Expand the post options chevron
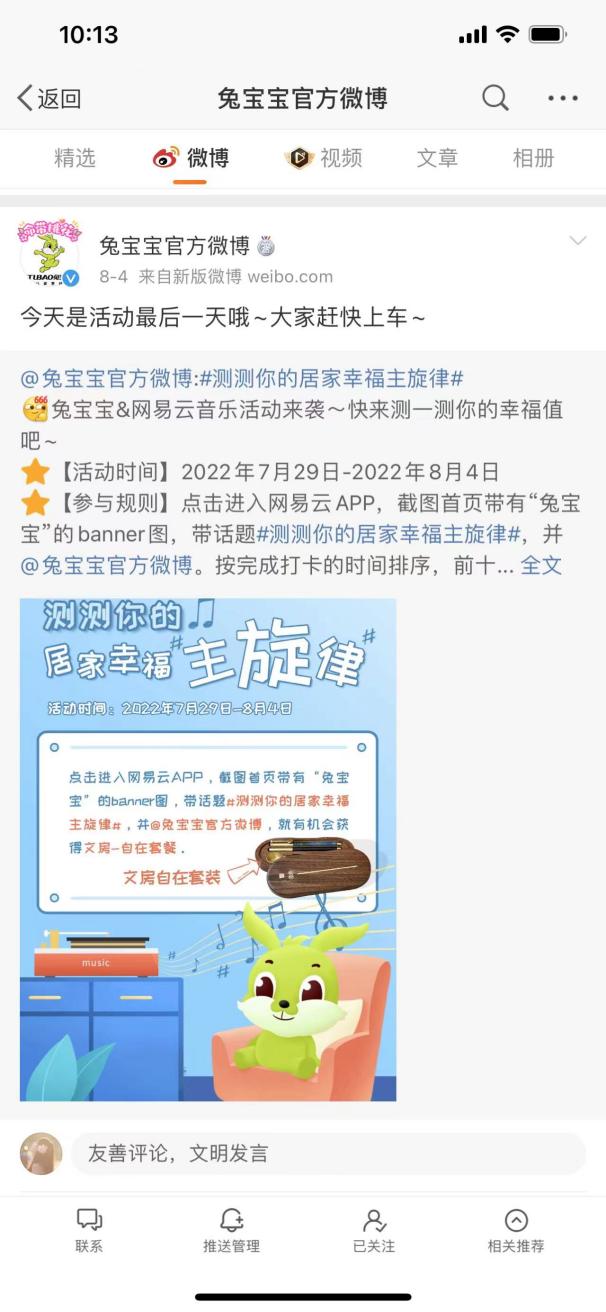Viewport: 606px width, 1312px height. click(x=577, y=241)
